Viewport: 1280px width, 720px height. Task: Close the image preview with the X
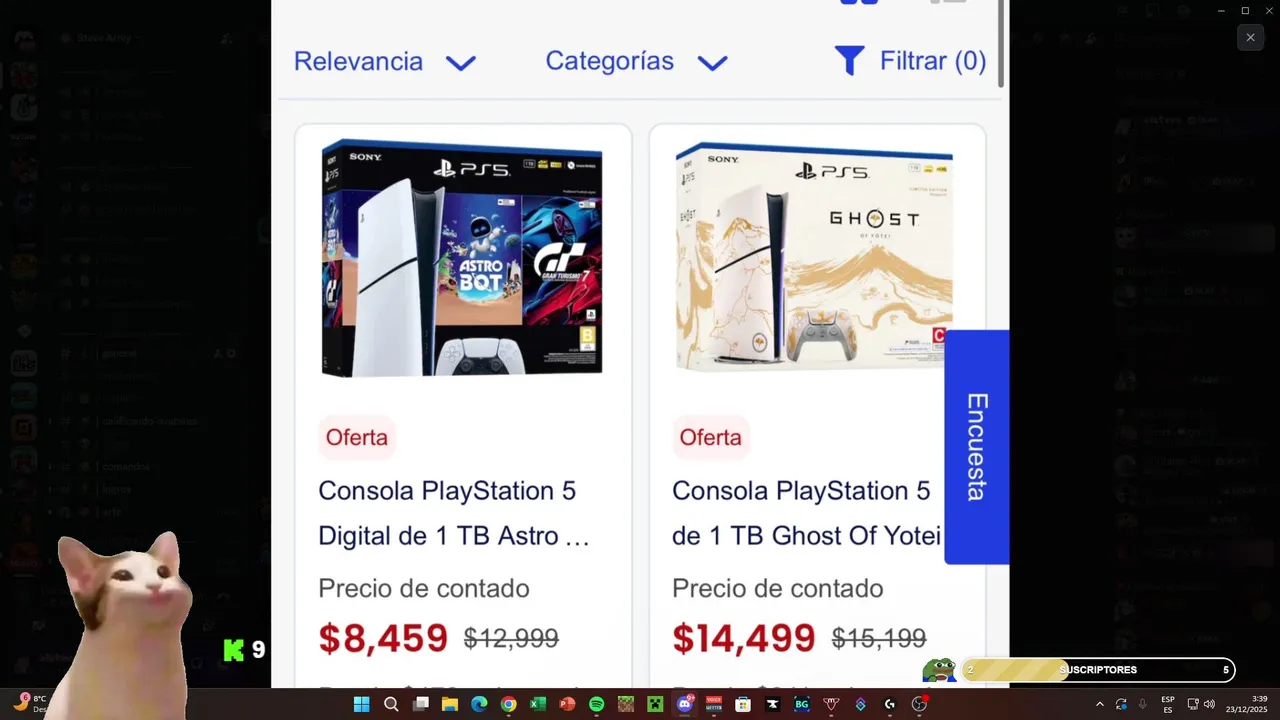(x=1250, y=38)
